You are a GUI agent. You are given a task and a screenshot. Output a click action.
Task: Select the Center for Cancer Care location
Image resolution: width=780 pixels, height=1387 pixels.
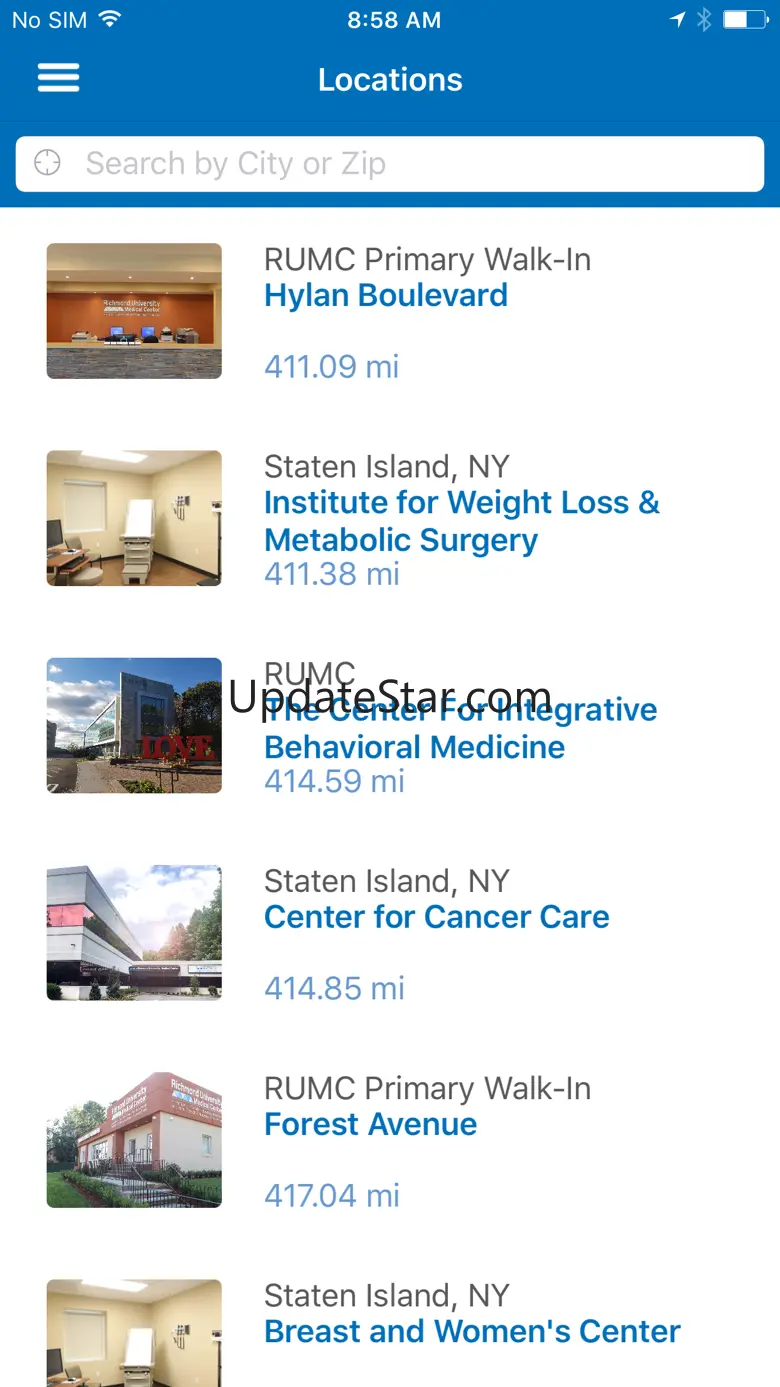(x=436, y=918)
